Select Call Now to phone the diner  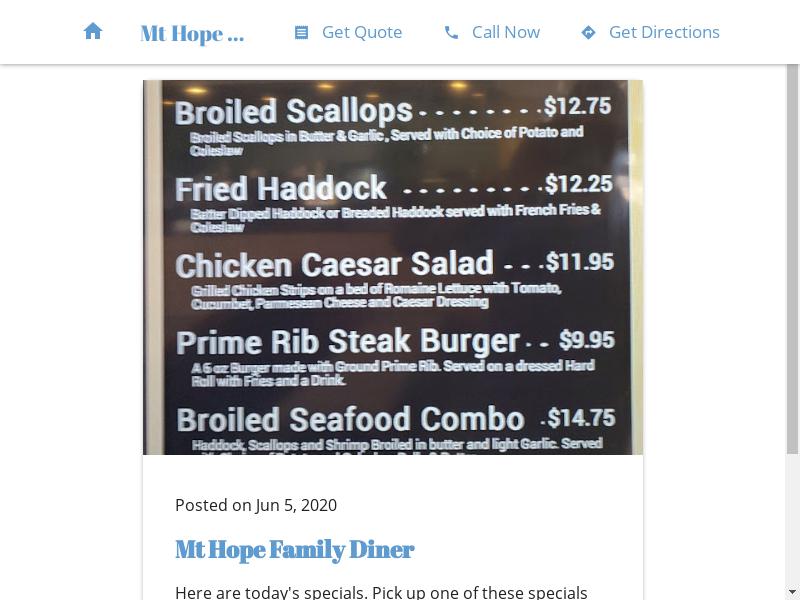click(492, 32)
